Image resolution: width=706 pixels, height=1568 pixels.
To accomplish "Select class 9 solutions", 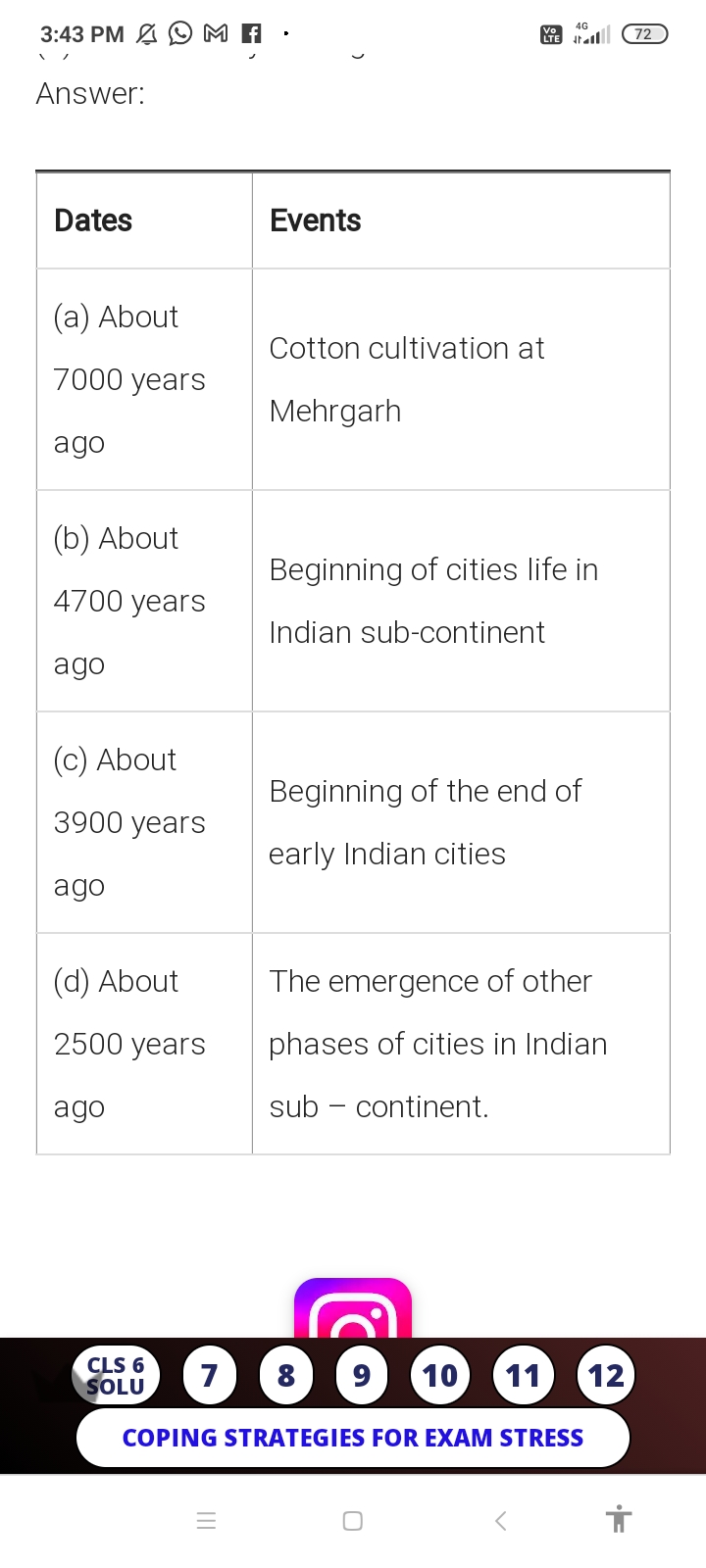I will click(x=362, y=1376).
